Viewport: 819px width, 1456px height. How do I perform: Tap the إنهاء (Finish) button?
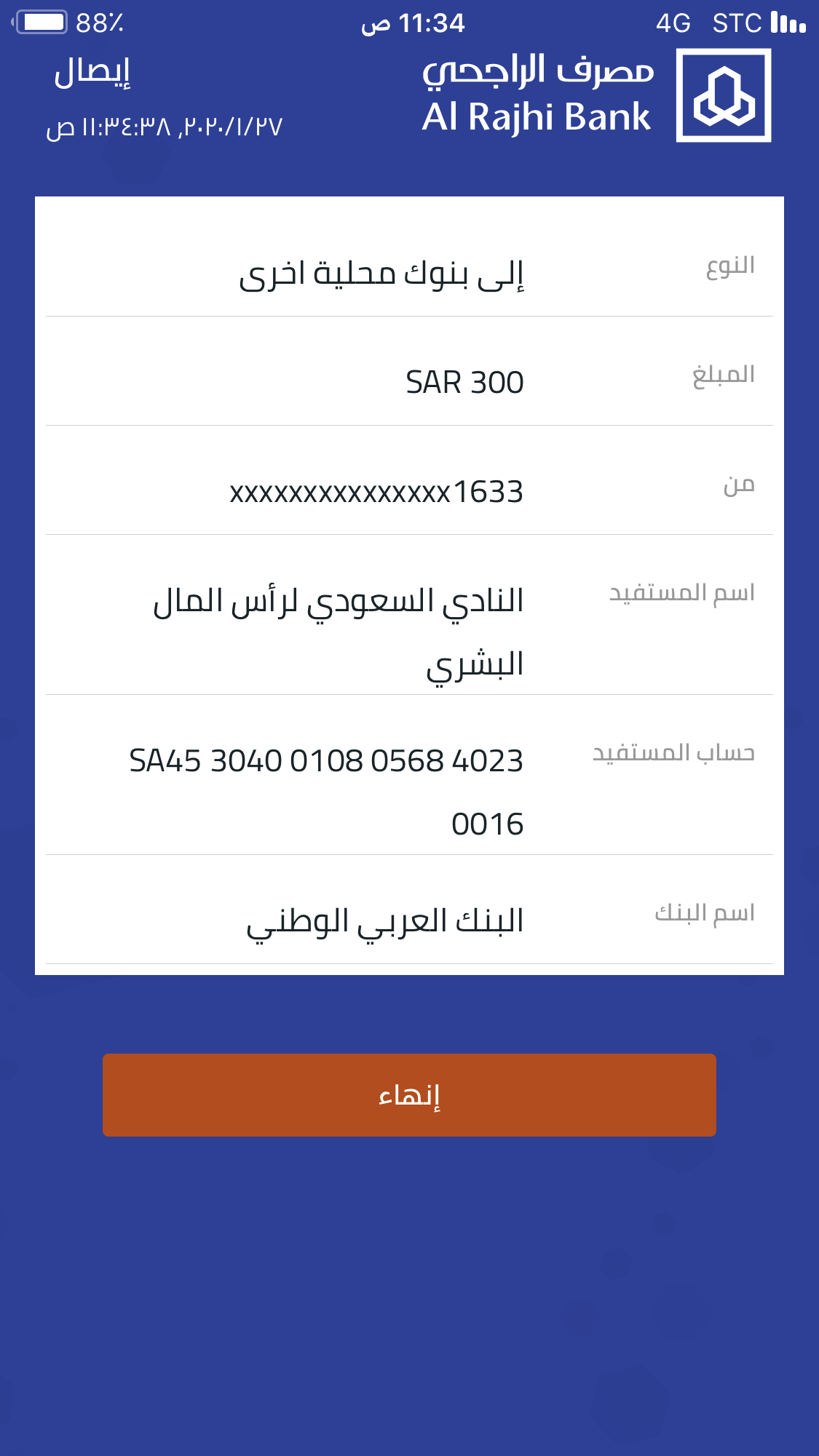click(409, 1095)
